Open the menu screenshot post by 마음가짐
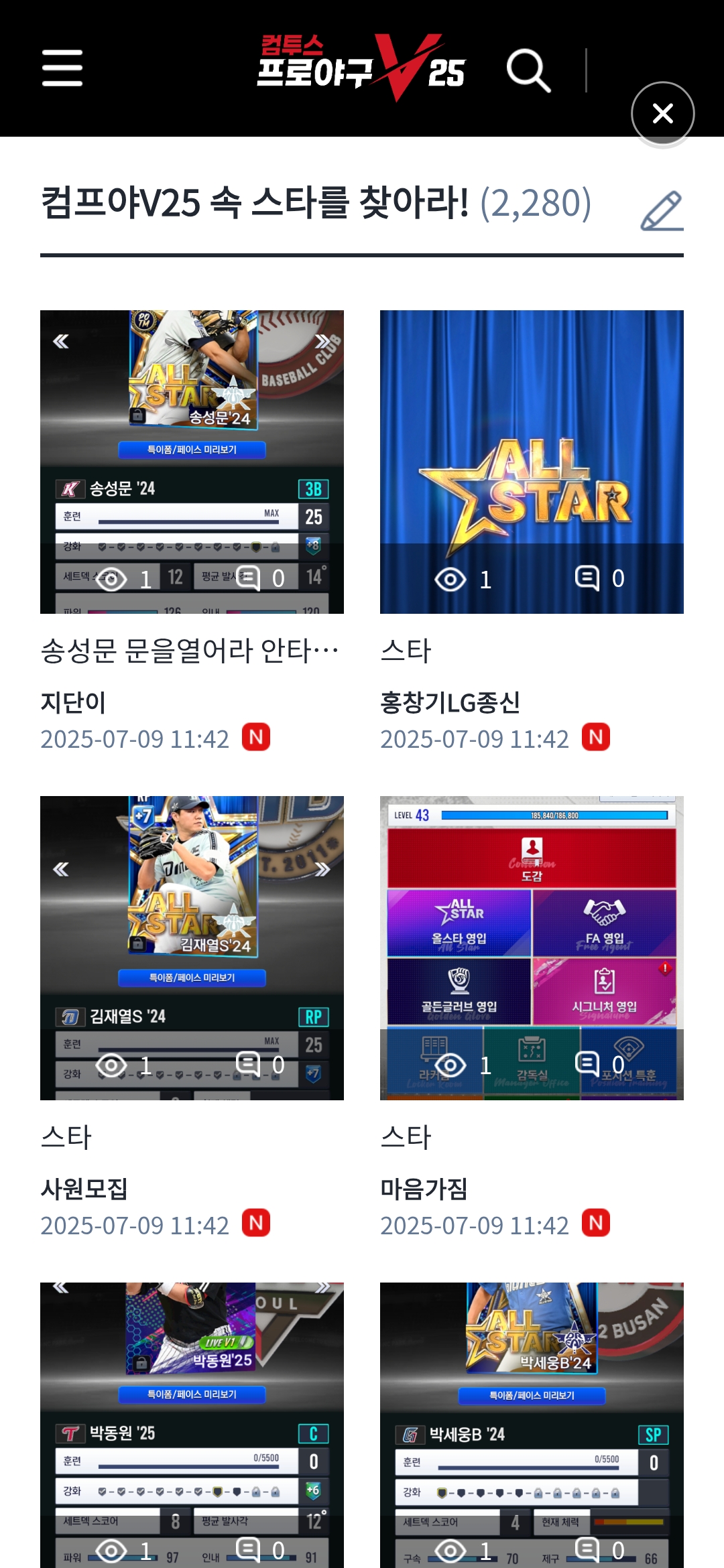Screen dimensions: 724x1568 532,948
